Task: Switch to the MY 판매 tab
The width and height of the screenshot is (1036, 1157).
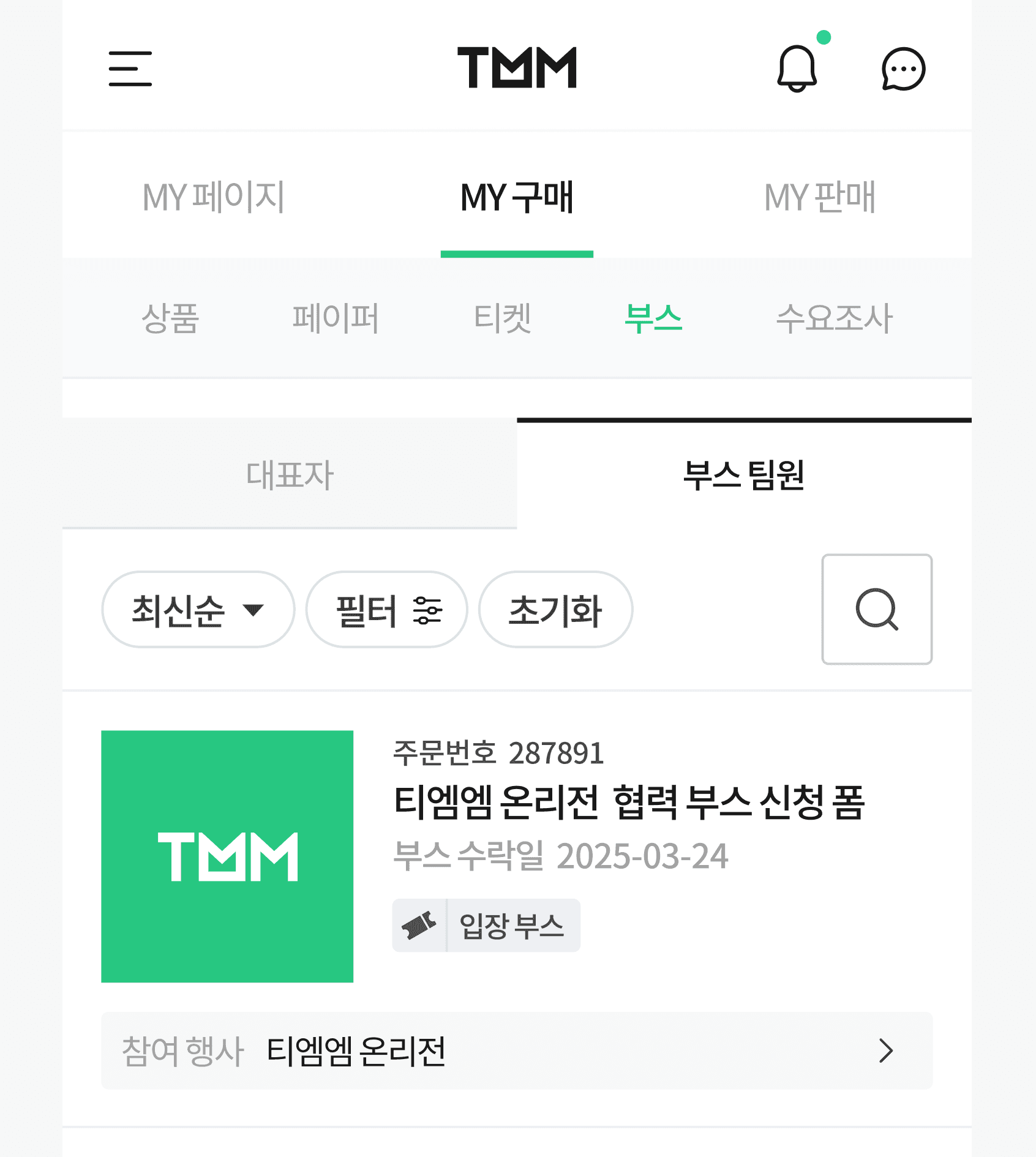Action: tap(820, 197)
